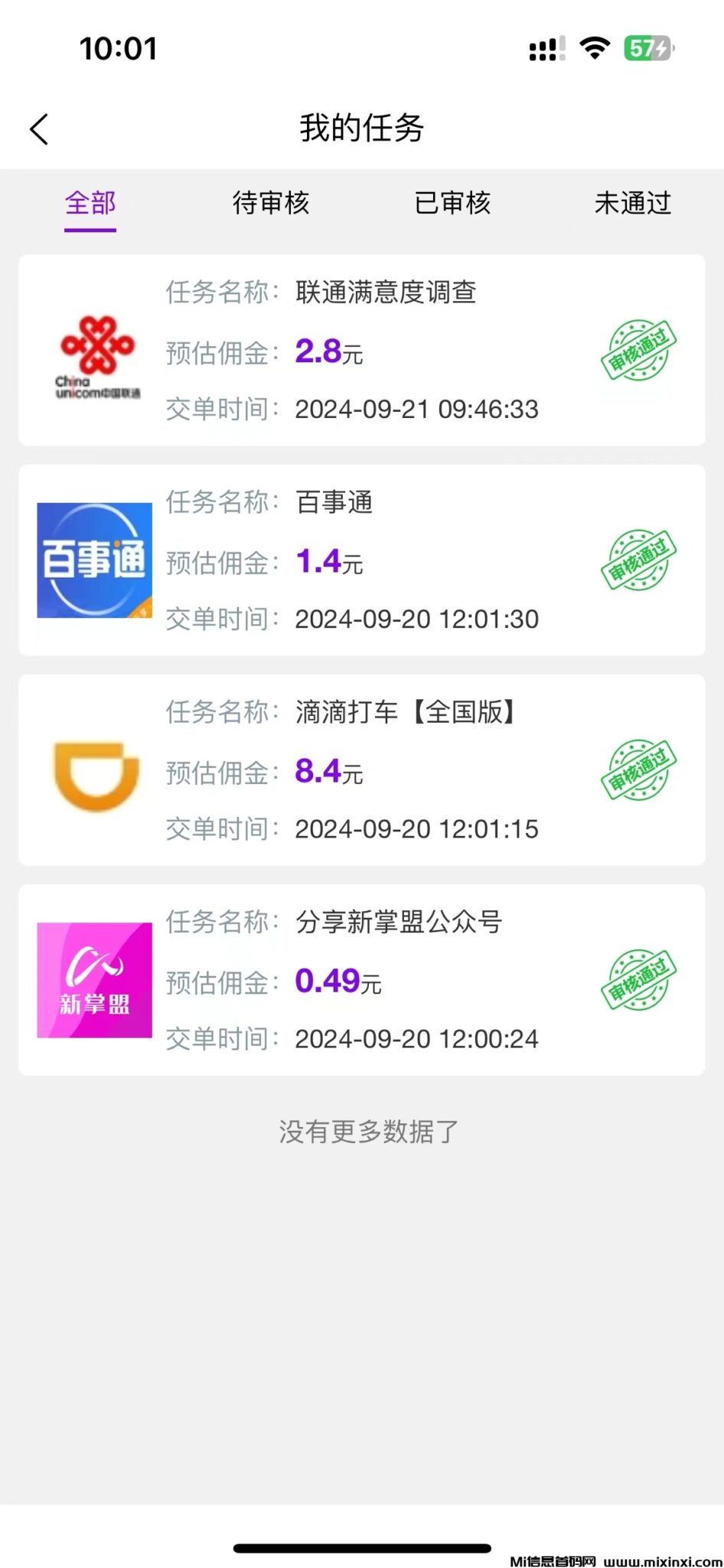
Task: Tap the clock showing 10:01
Action: [x=117, y=47]
